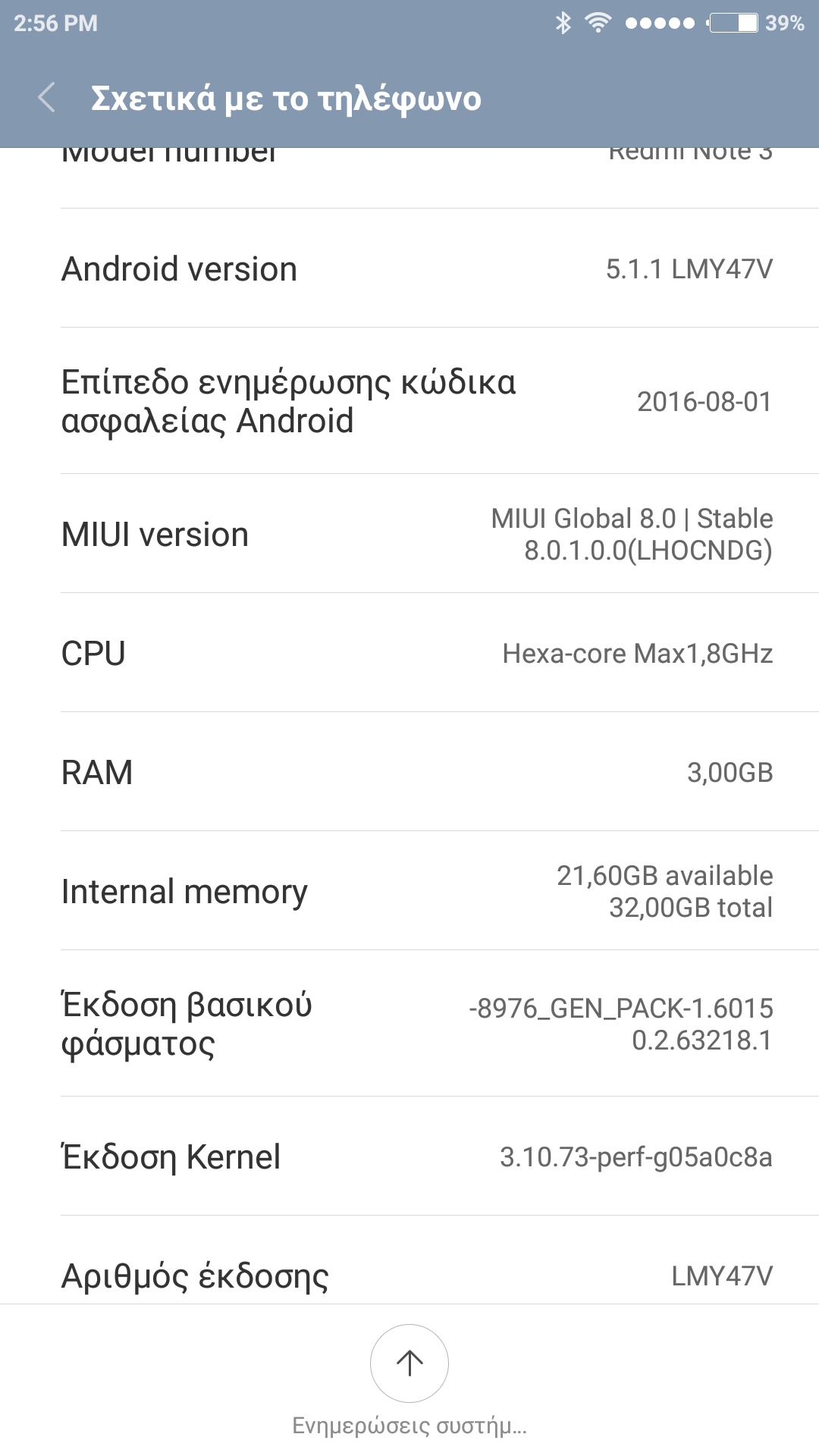Tap the Έκδοση βασικού φάσματος row
819x1456 pixels.
[x=409, y=1024]
